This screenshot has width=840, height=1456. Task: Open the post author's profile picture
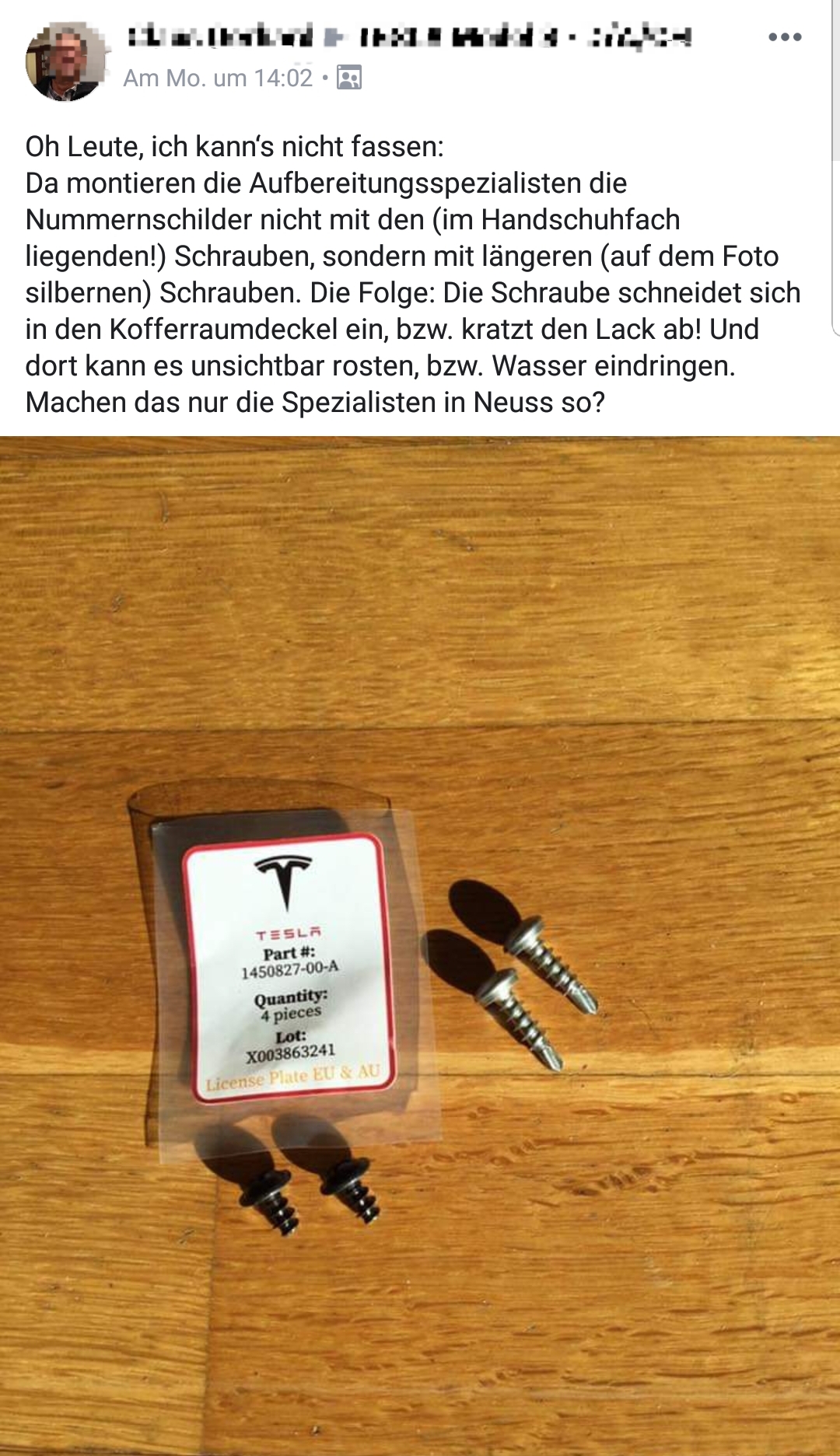(x=65, y=61)
